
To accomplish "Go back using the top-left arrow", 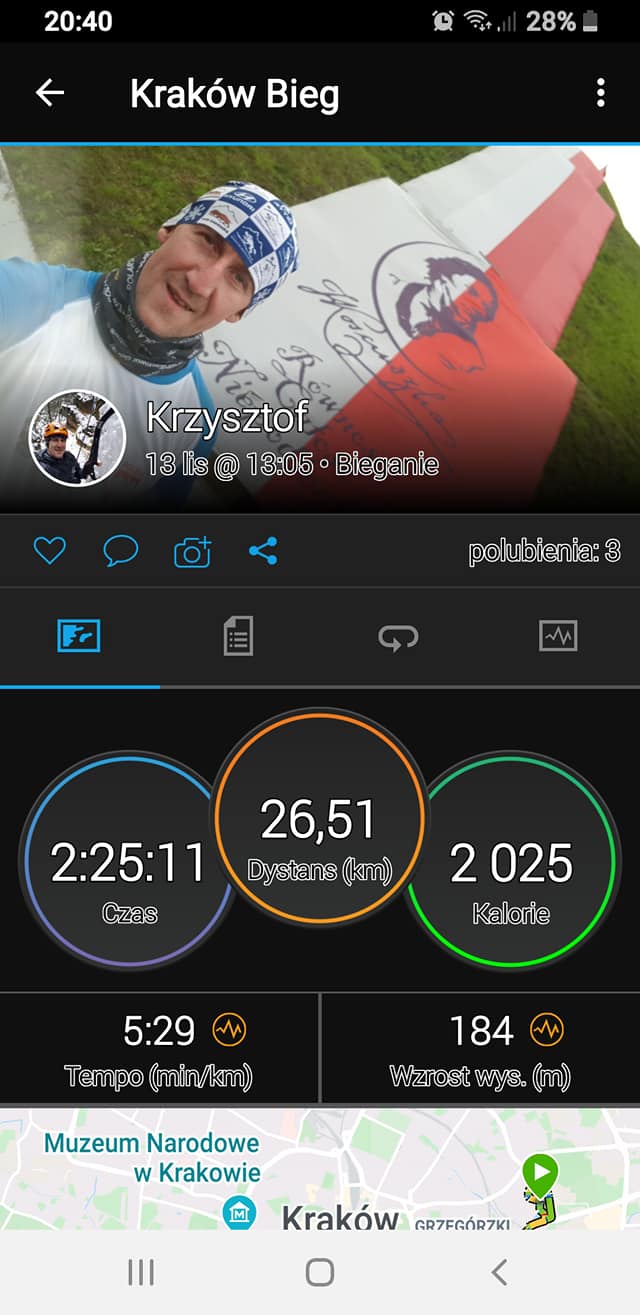I will [x=49, y=94].
